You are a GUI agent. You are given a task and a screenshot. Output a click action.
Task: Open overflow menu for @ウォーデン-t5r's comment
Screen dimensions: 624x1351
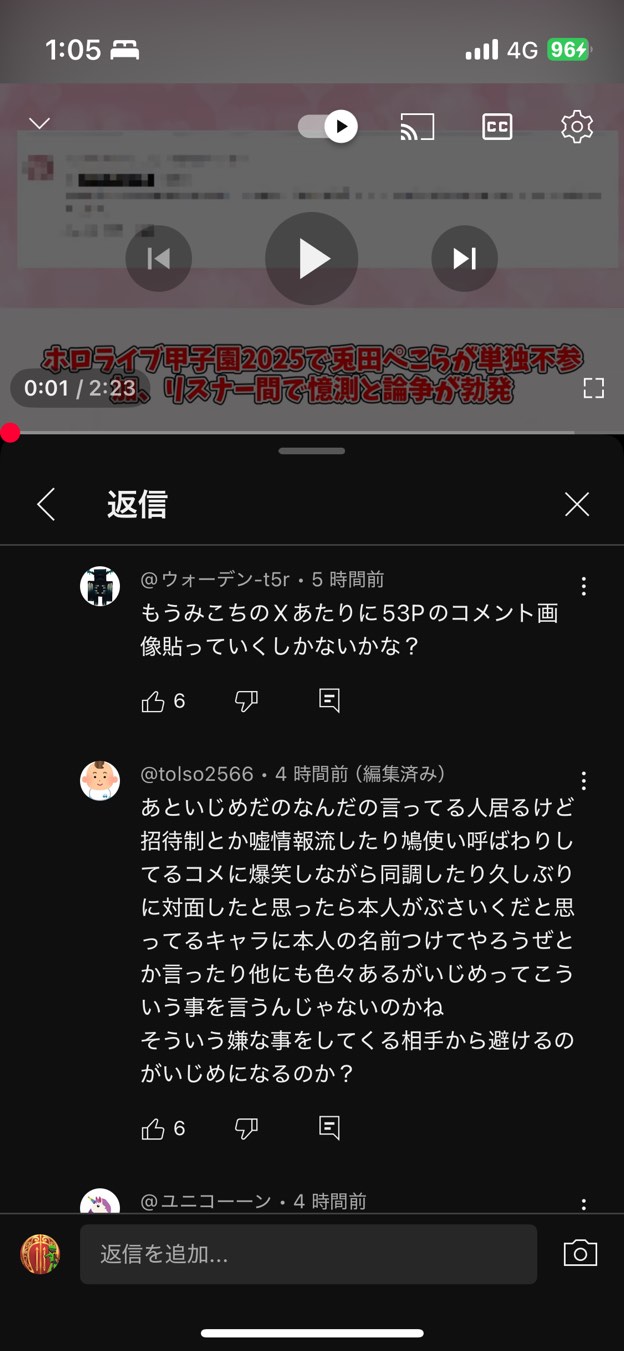coord(583,587)
